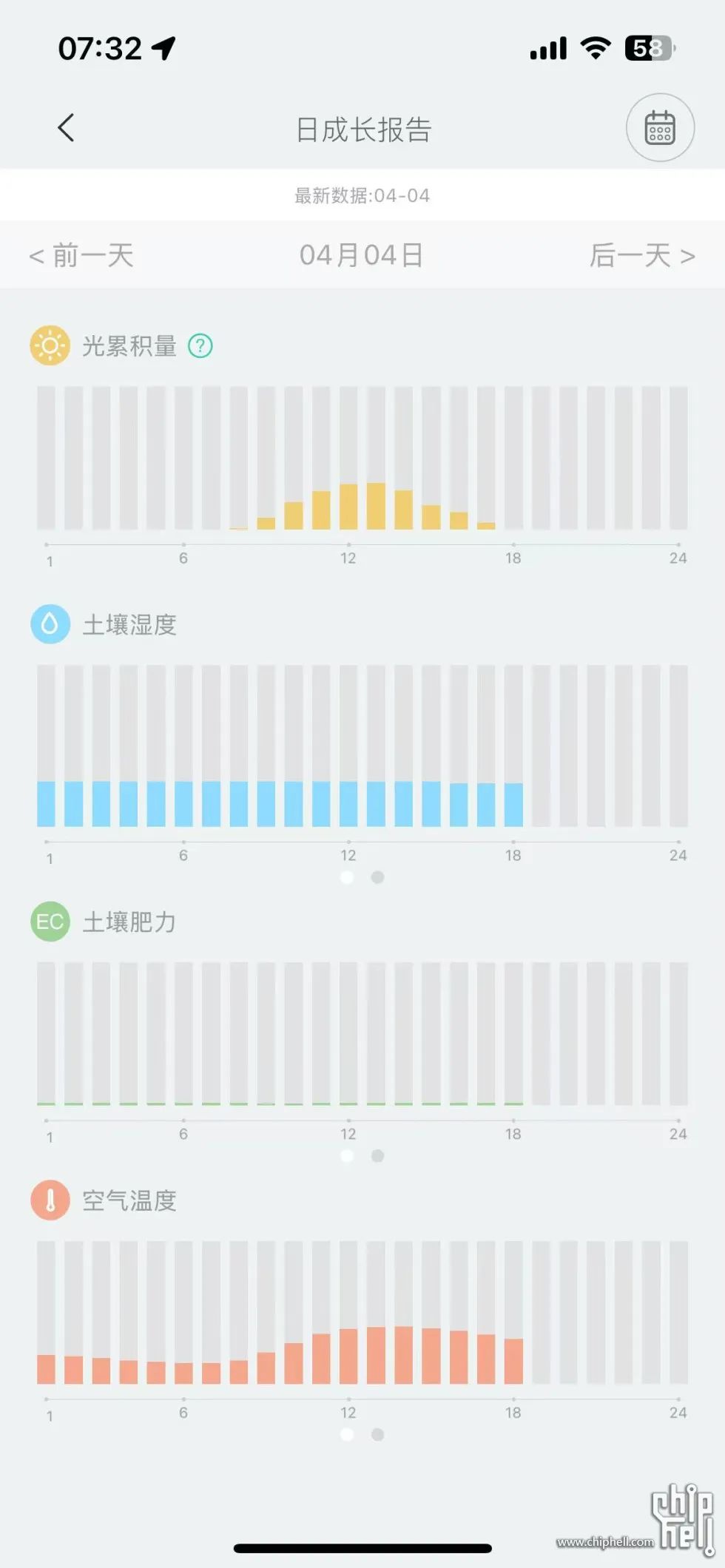Select second page dot under 土壤肥力 chart

[377, 1156]
